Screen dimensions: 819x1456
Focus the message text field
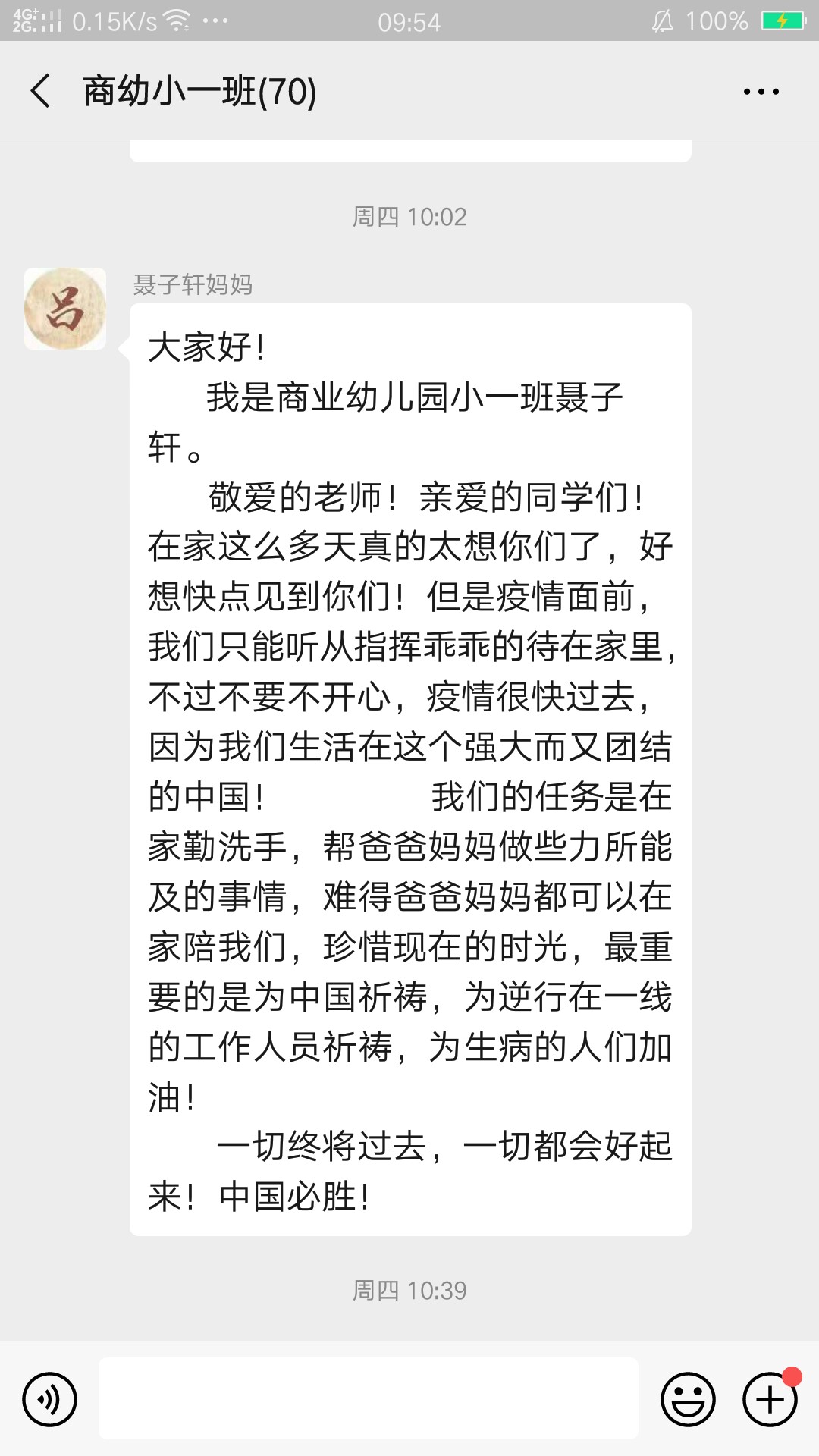369,1398
